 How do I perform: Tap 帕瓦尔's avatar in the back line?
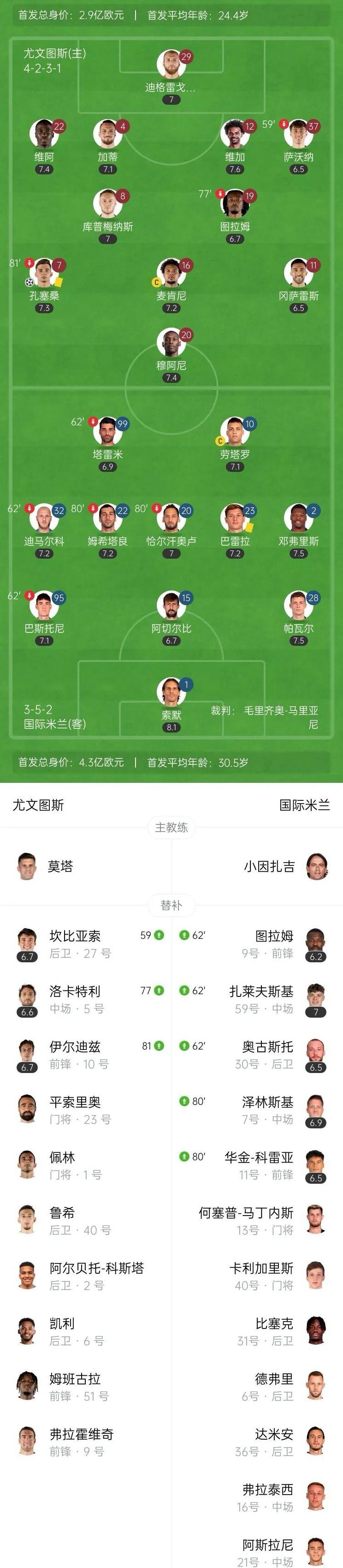coord(298,605)
